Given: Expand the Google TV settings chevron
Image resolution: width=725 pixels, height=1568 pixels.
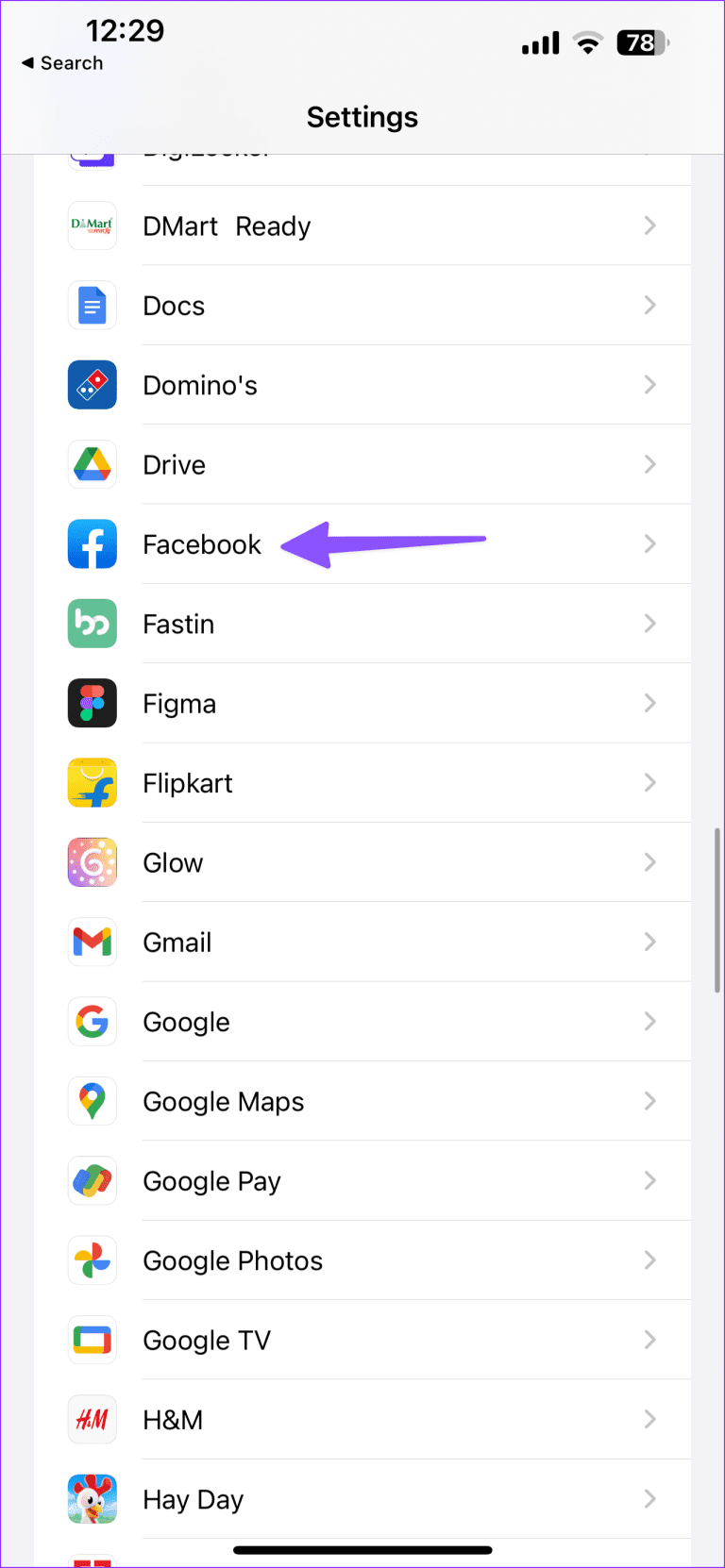Looking at the screenshot, I should 649,1340.
